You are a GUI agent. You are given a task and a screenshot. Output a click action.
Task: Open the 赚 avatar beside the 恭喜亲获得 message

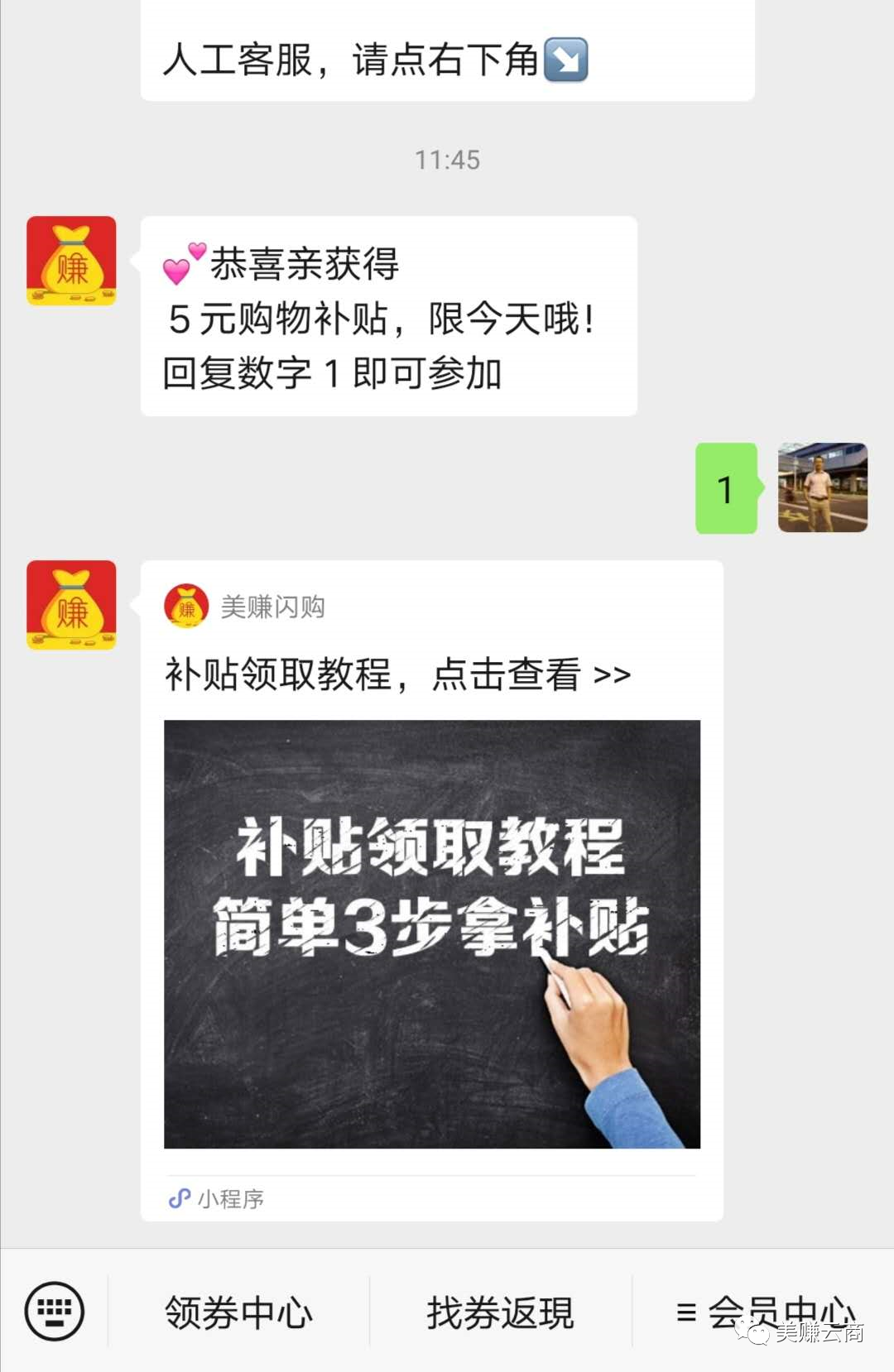coord(71,261)
